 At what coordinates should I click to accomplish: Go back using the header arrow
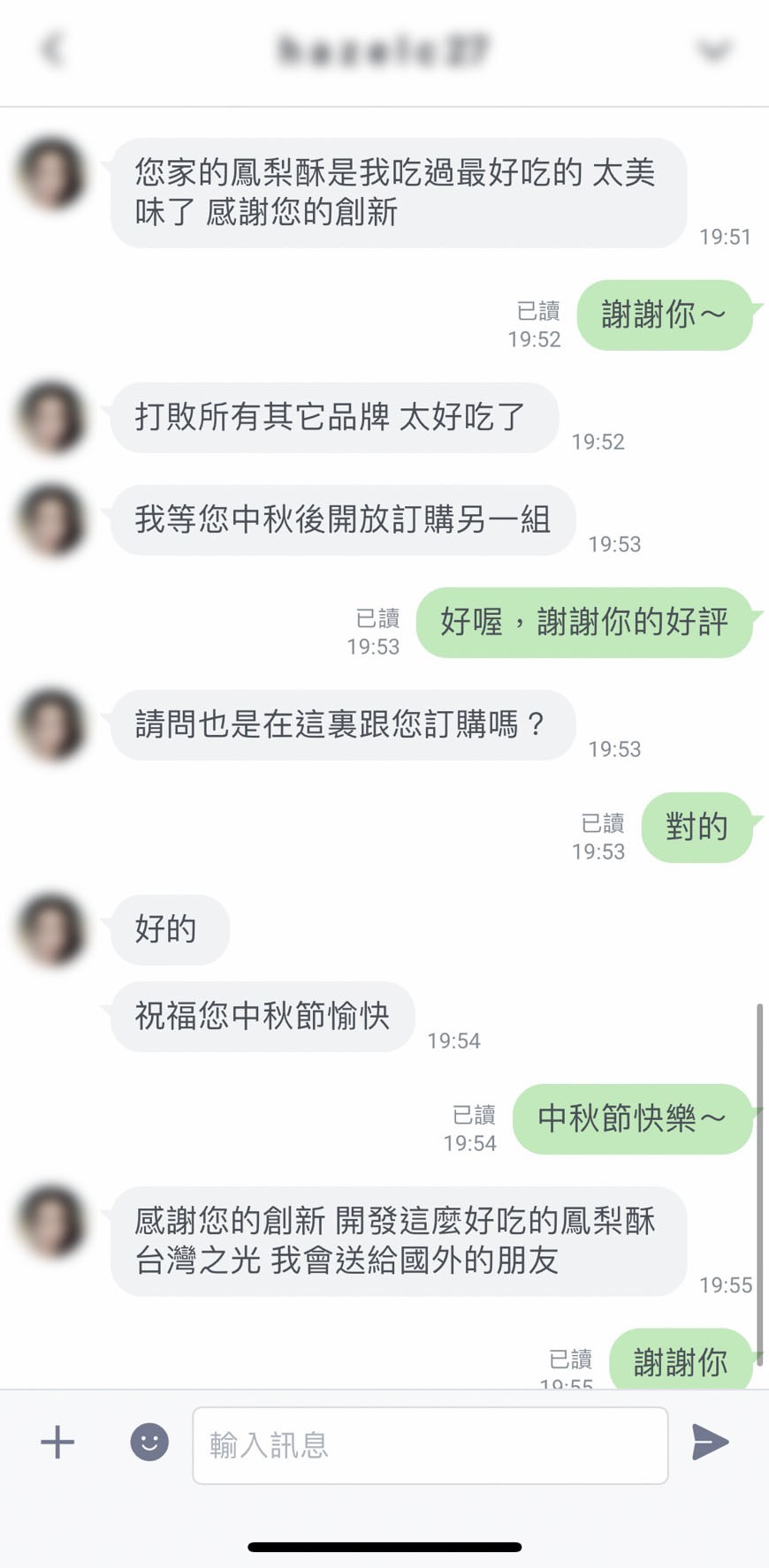tap(53, 49)
